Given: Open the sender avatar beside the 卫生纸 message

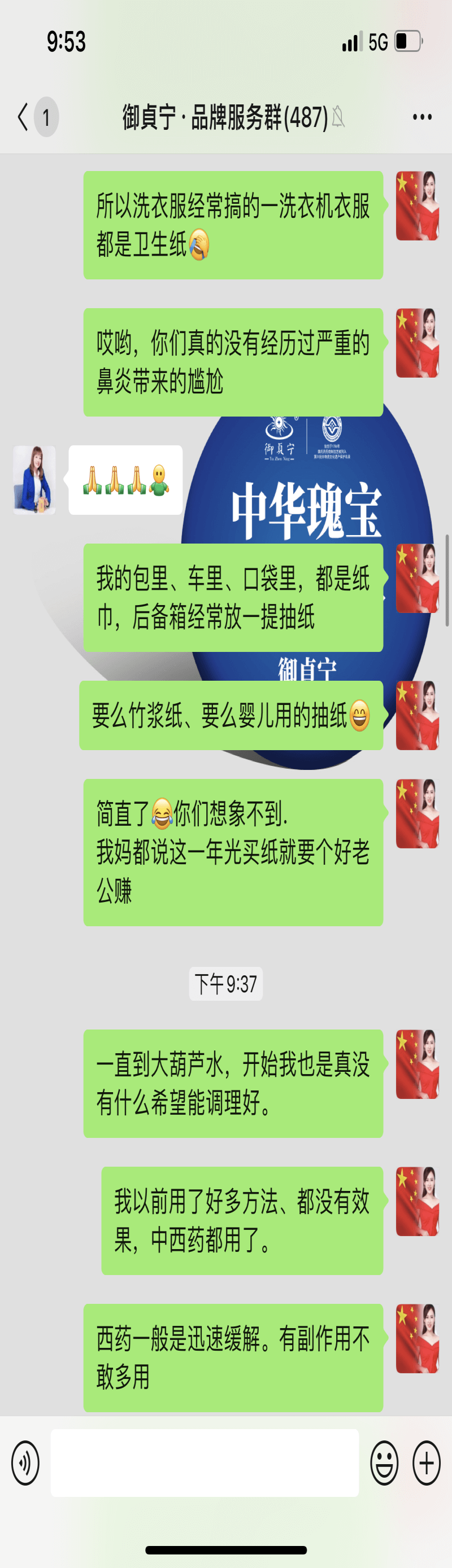Looking at the screenshot, I should coord(418,206).
